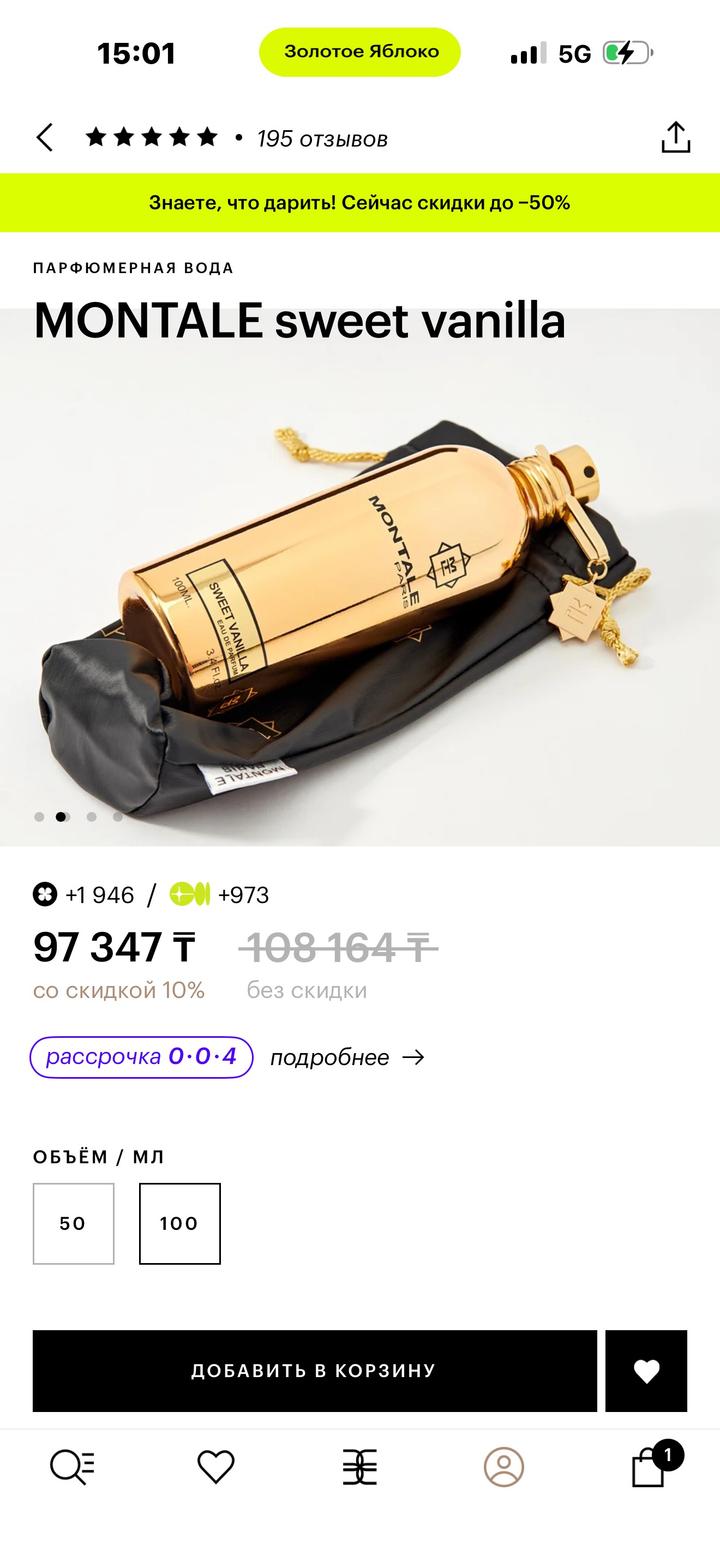Switch to the favorites heart tab
Screen dimensions: 720x1564
215,1467
